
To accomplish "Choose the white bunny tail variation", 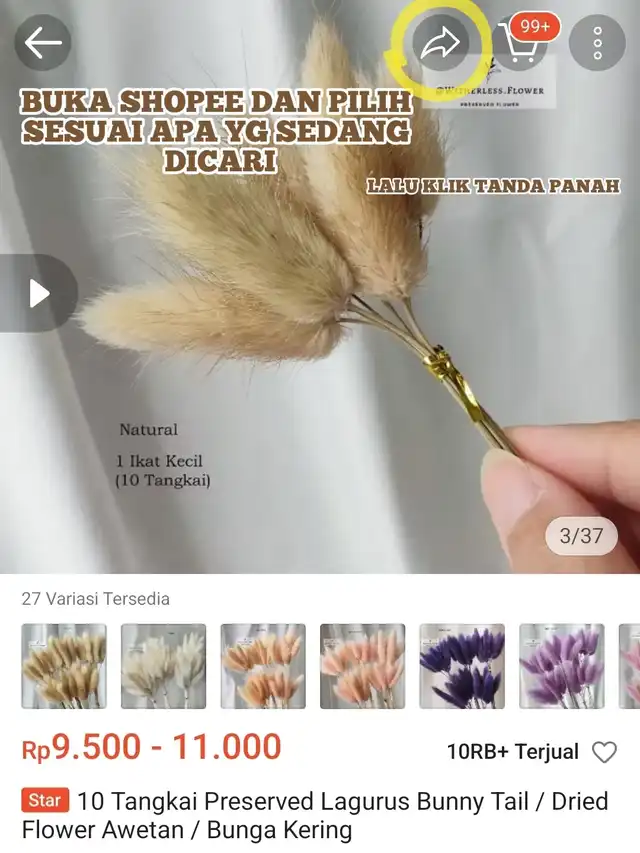I will point(163,666).
